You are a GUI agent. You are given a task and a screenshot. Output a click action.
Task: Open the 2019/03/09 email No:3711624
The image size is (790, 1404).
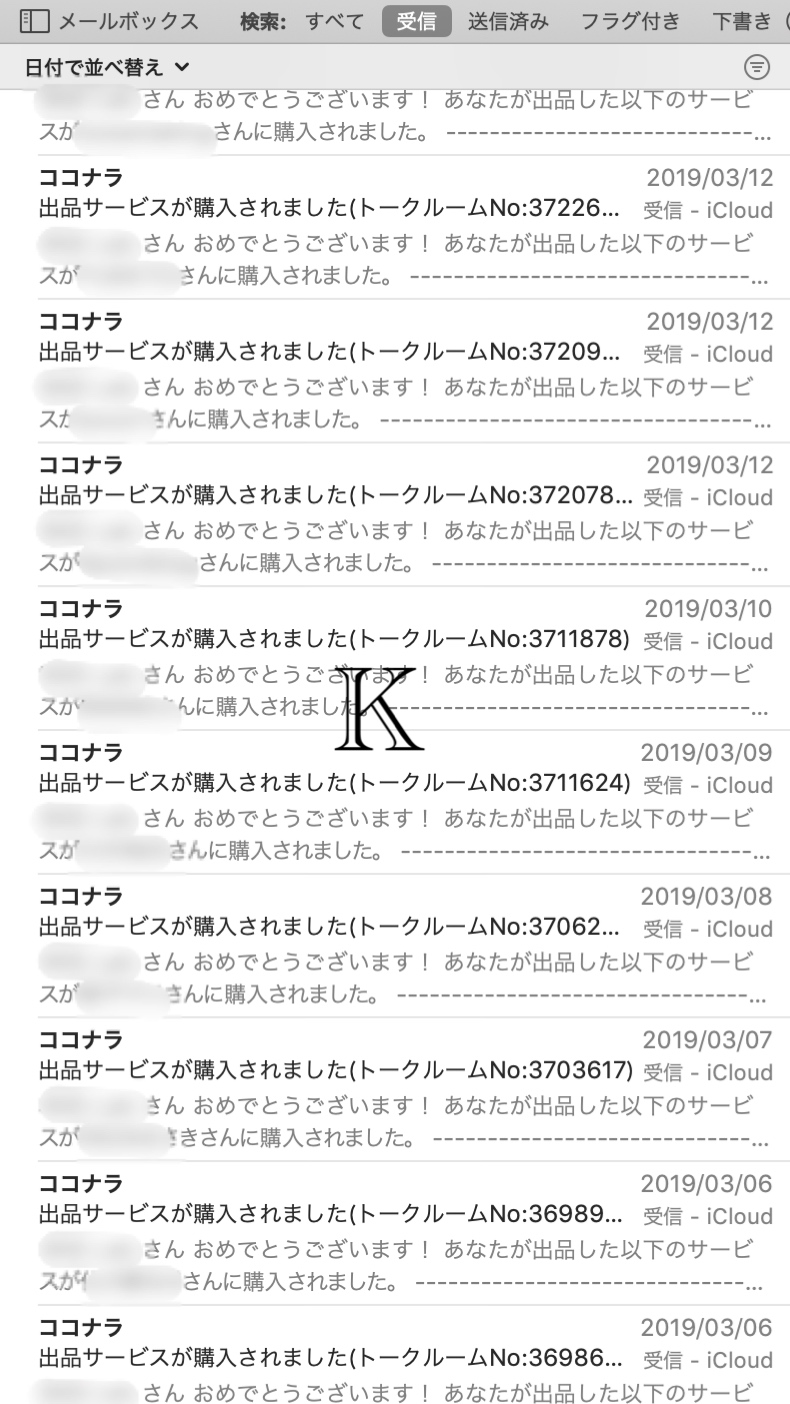click(400, 802)
